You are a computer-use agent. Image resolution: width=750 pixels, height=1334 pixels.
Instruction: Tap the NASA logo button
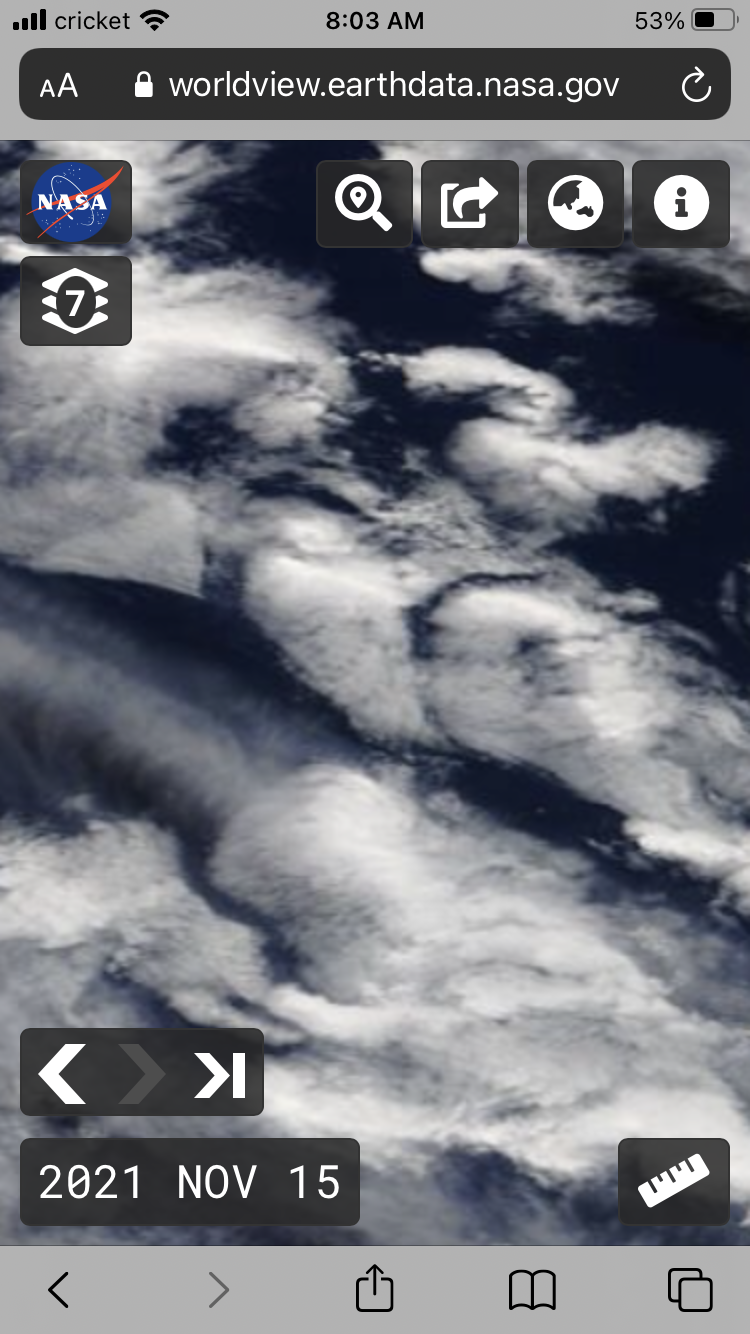click(x=76, y=202)
